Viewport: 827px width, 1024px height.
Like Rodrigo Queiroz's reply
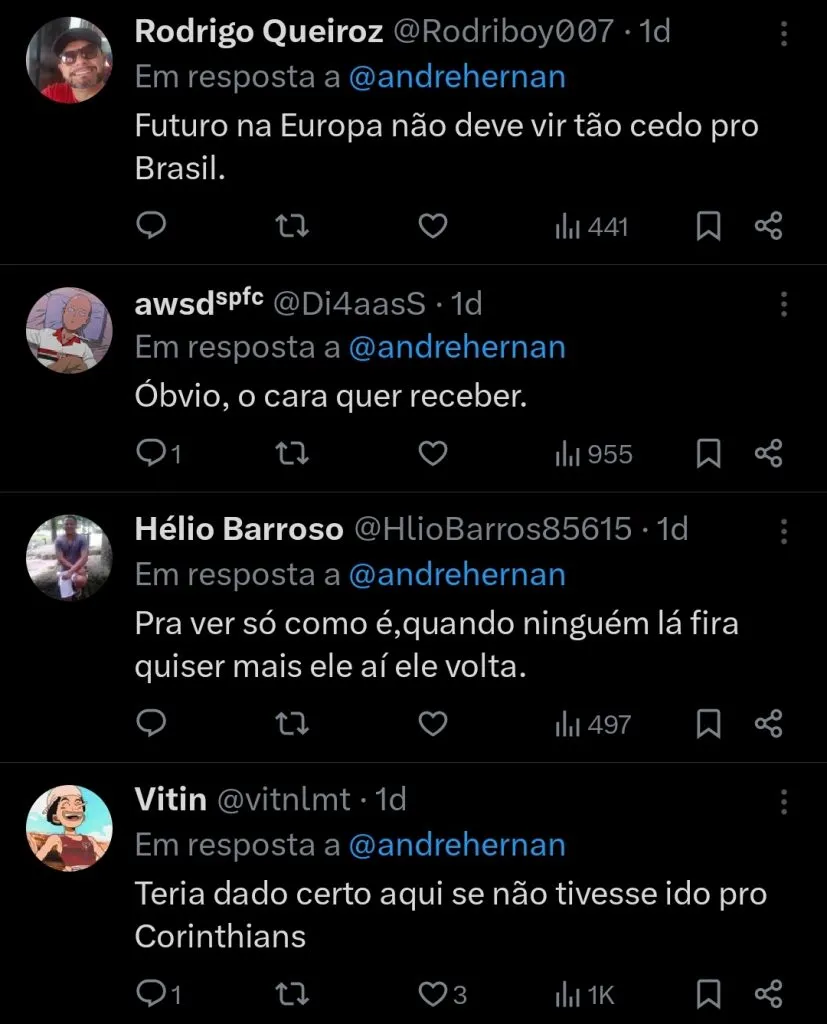(432, 226)
